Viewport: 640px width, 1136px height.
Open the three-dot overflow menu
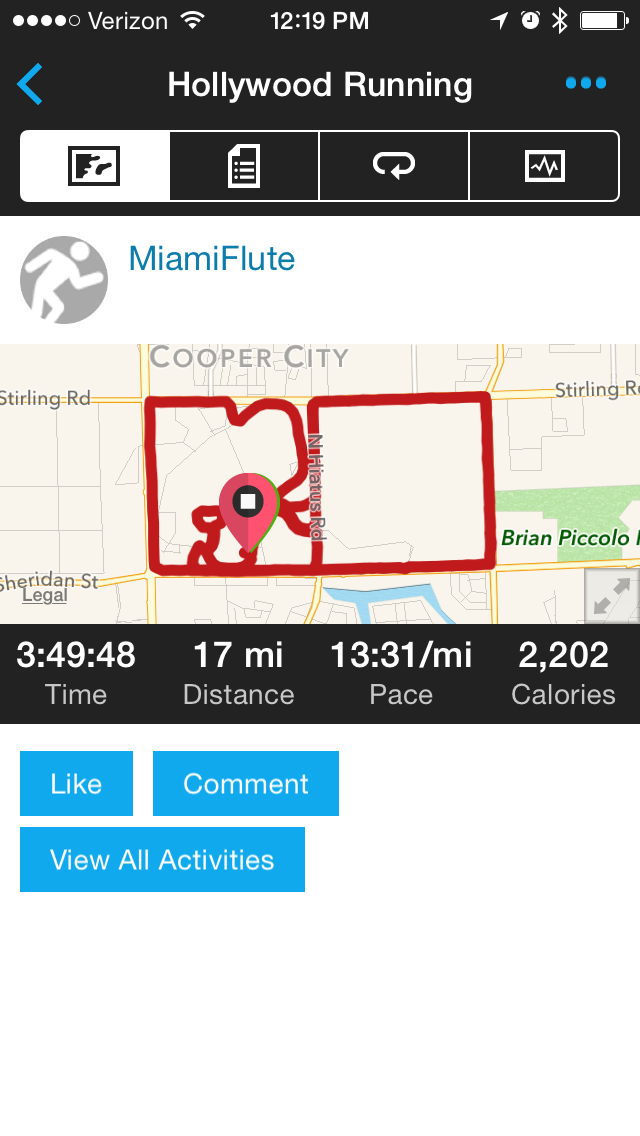tap(586, 84)
